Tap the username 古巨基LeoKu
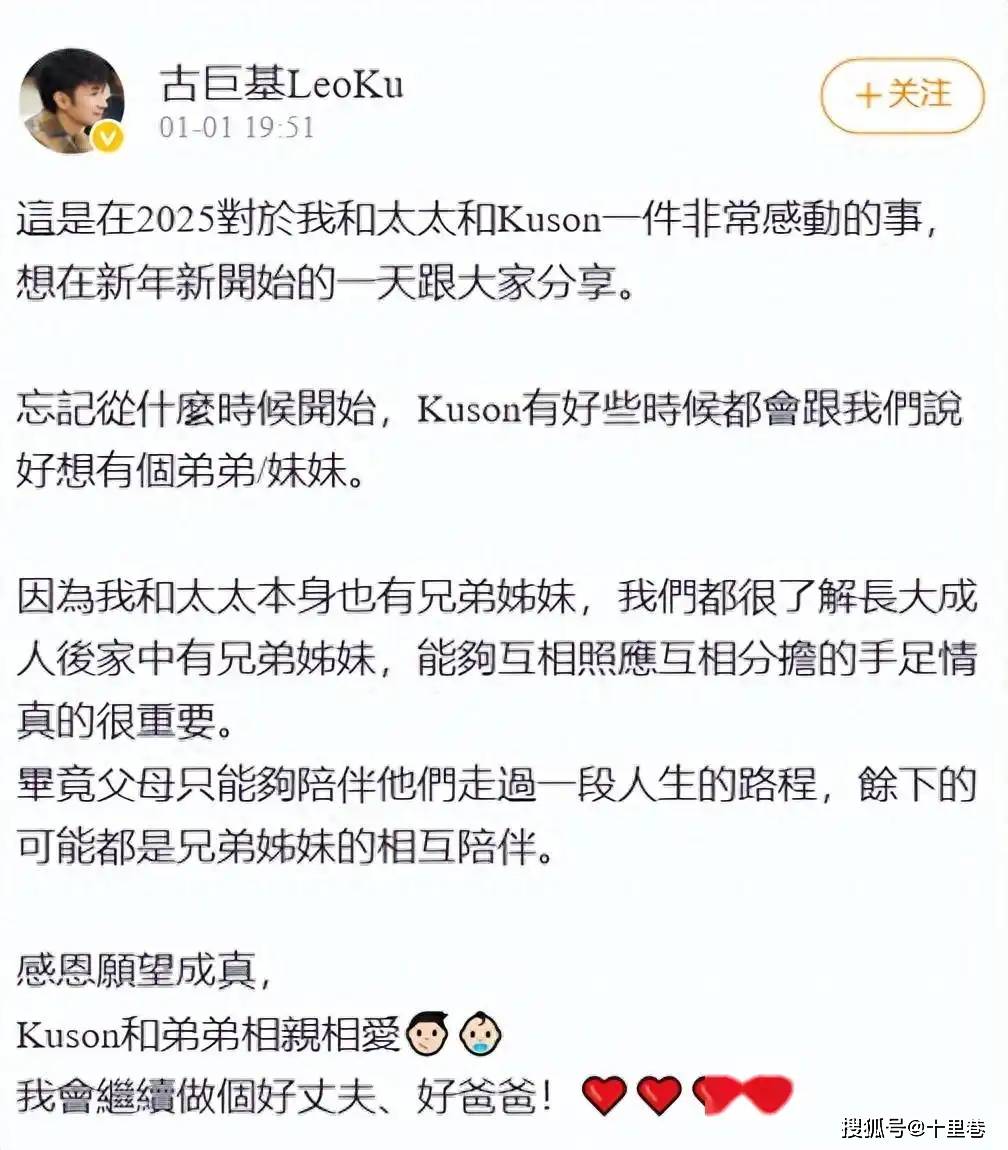 [x=282, y=84]
